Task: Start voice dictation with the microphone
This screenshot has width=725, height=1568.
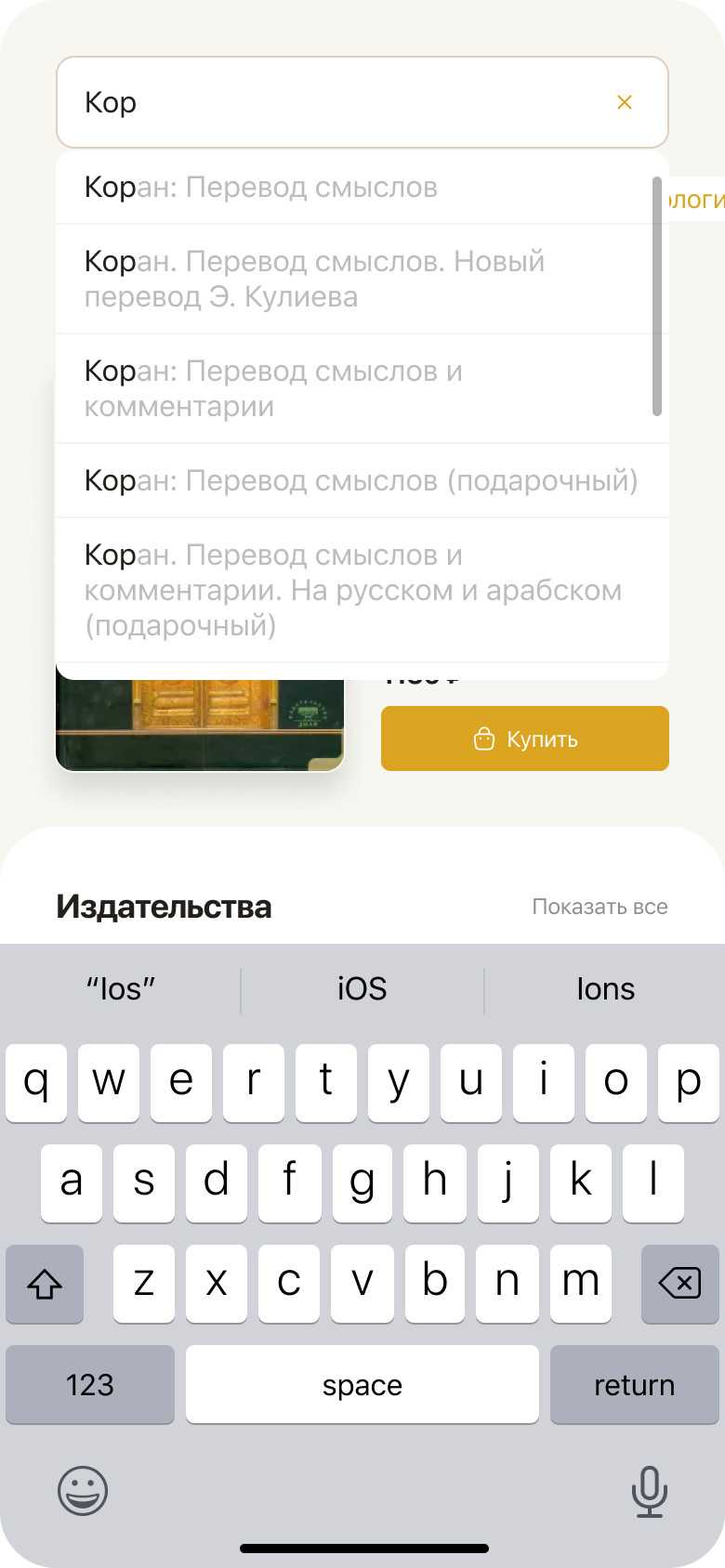Action: coord(649,1491)
